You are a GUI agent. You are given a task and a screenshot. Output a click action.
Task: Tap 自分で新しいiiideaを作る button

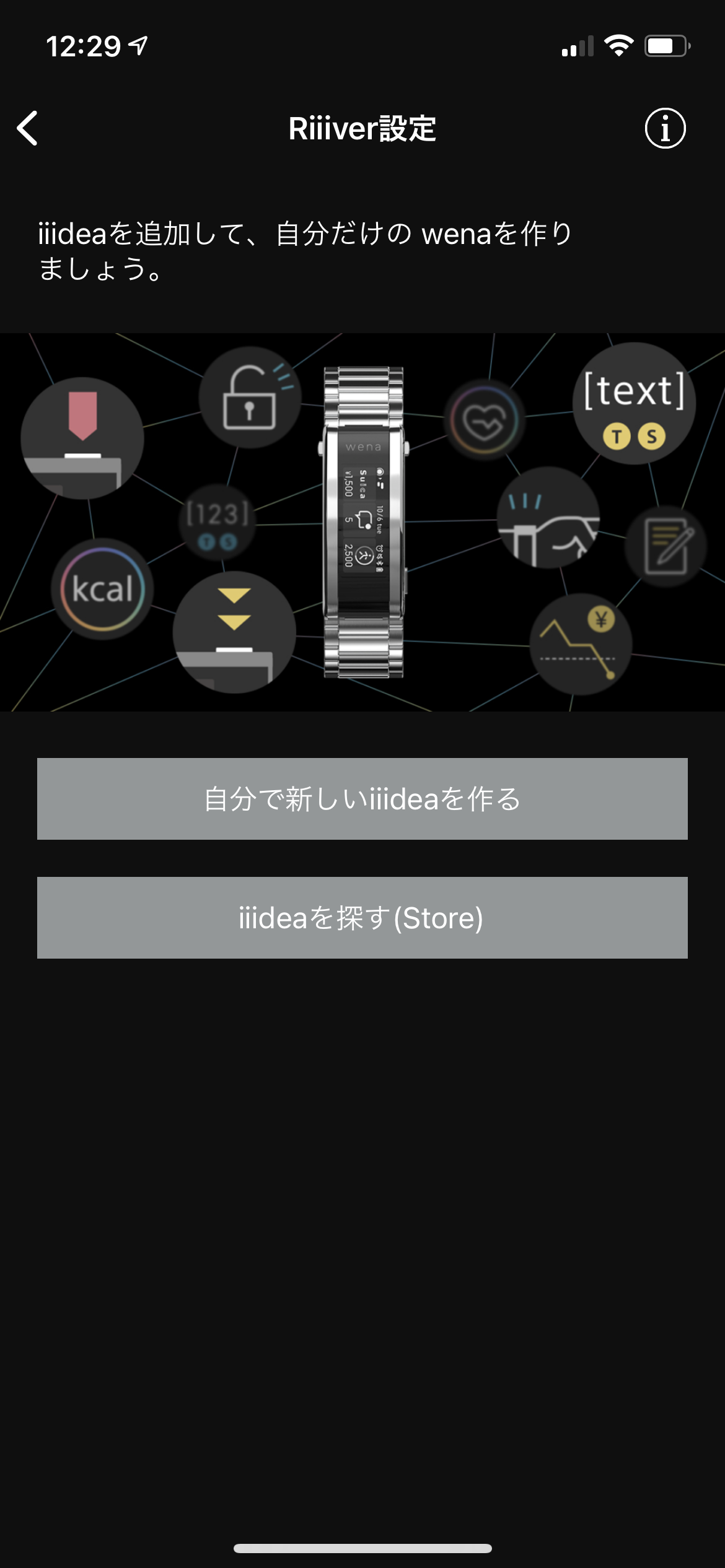362,798
